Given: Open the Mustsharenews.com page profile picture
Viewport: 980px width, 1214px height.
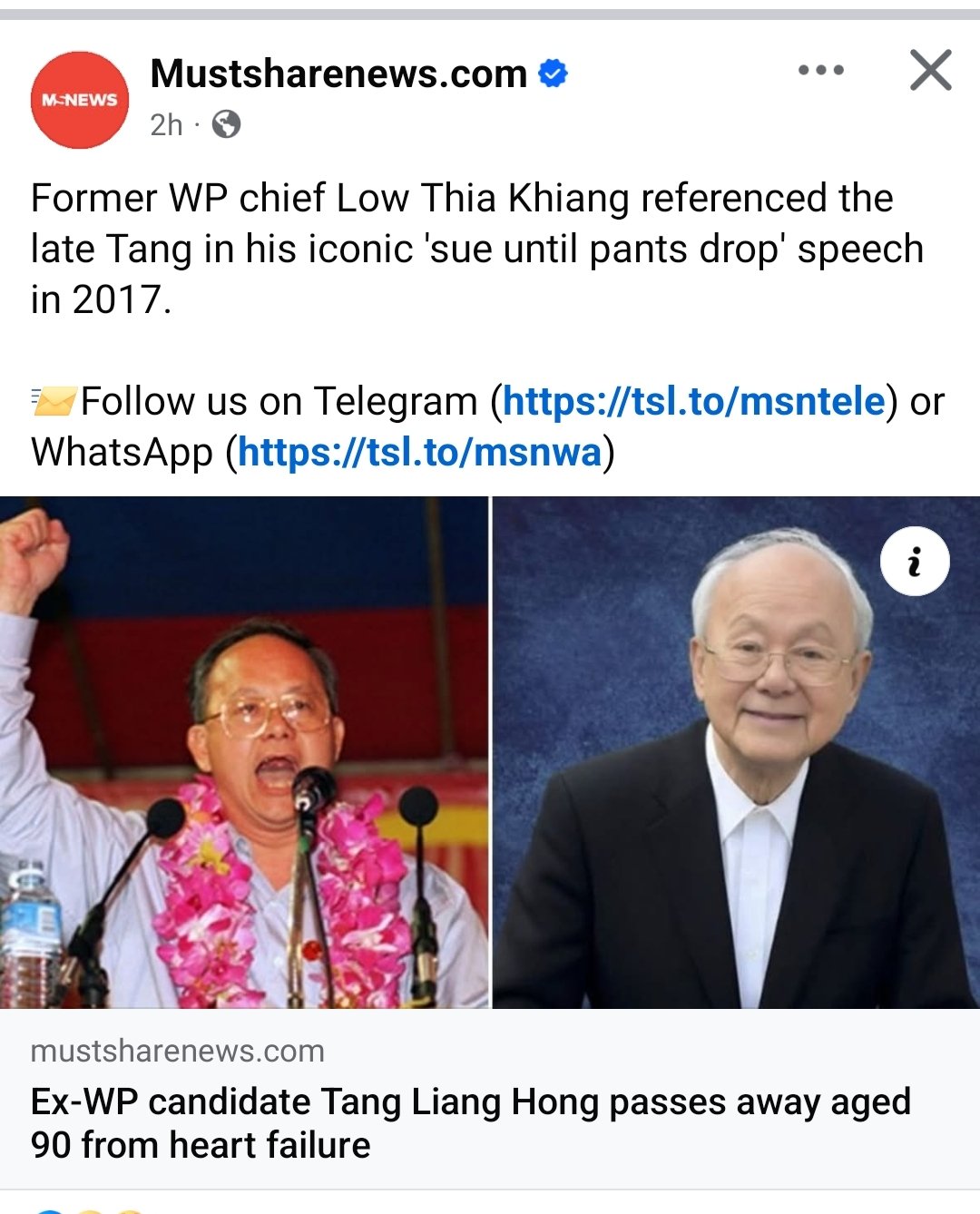Looking at the screenshot, I should [x=80, y=100].
